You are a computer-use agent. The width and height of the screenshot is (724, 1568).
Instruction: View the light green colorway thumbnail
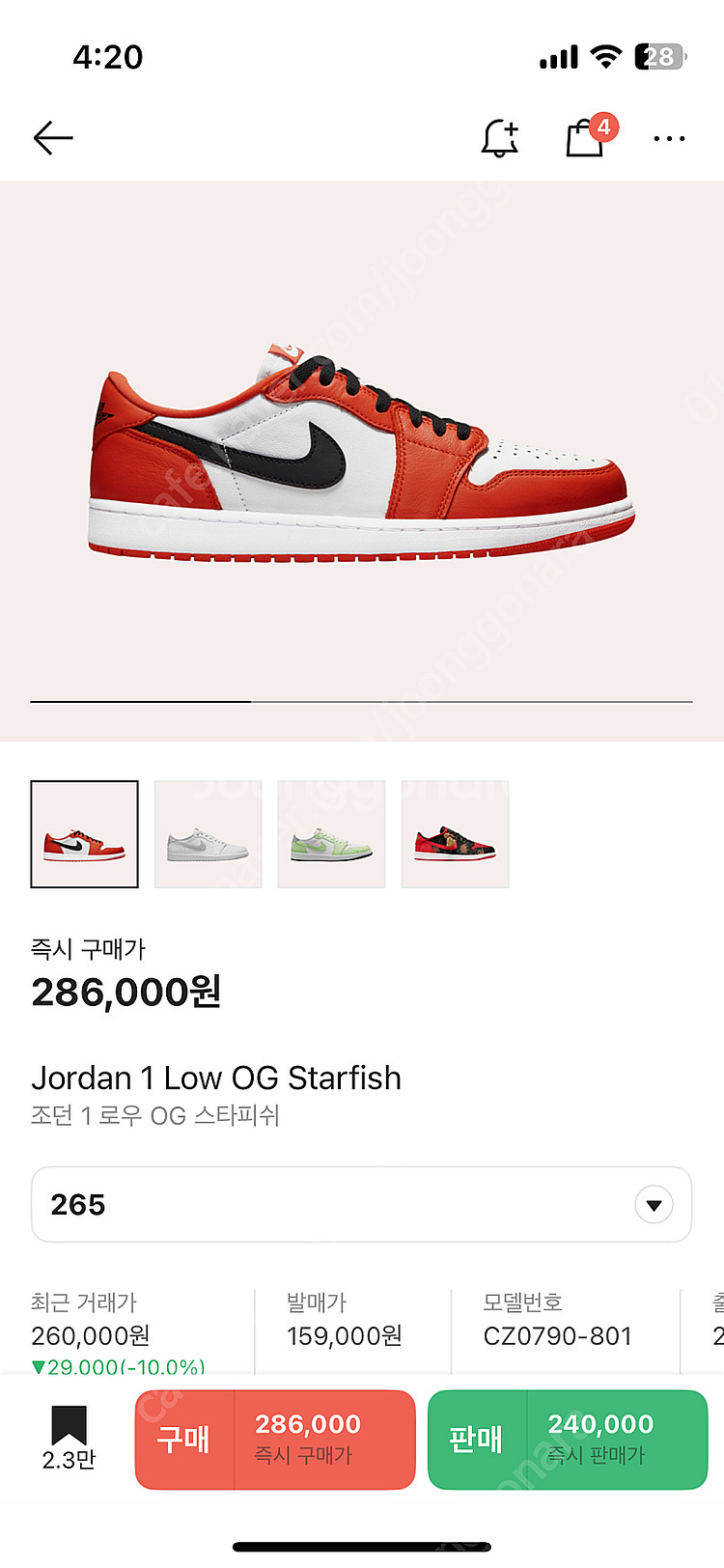(332, 834)
